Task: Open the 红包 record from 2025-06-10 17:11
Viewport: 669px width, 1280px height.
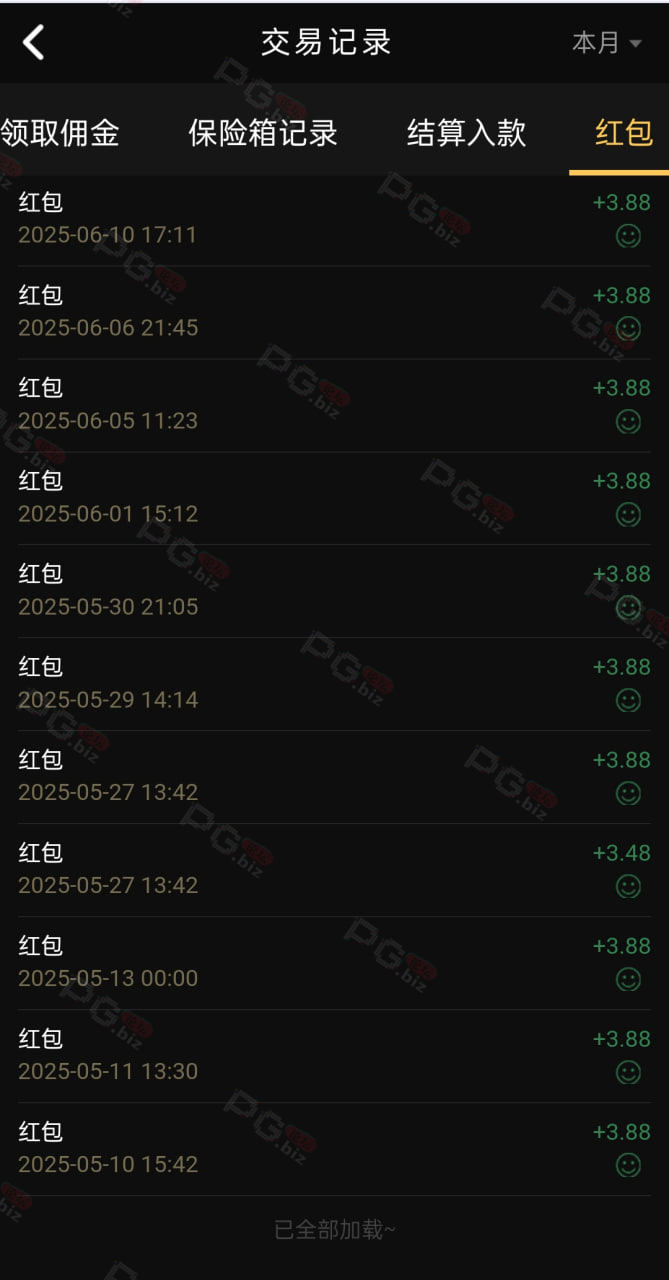Action: pos(334,220)
